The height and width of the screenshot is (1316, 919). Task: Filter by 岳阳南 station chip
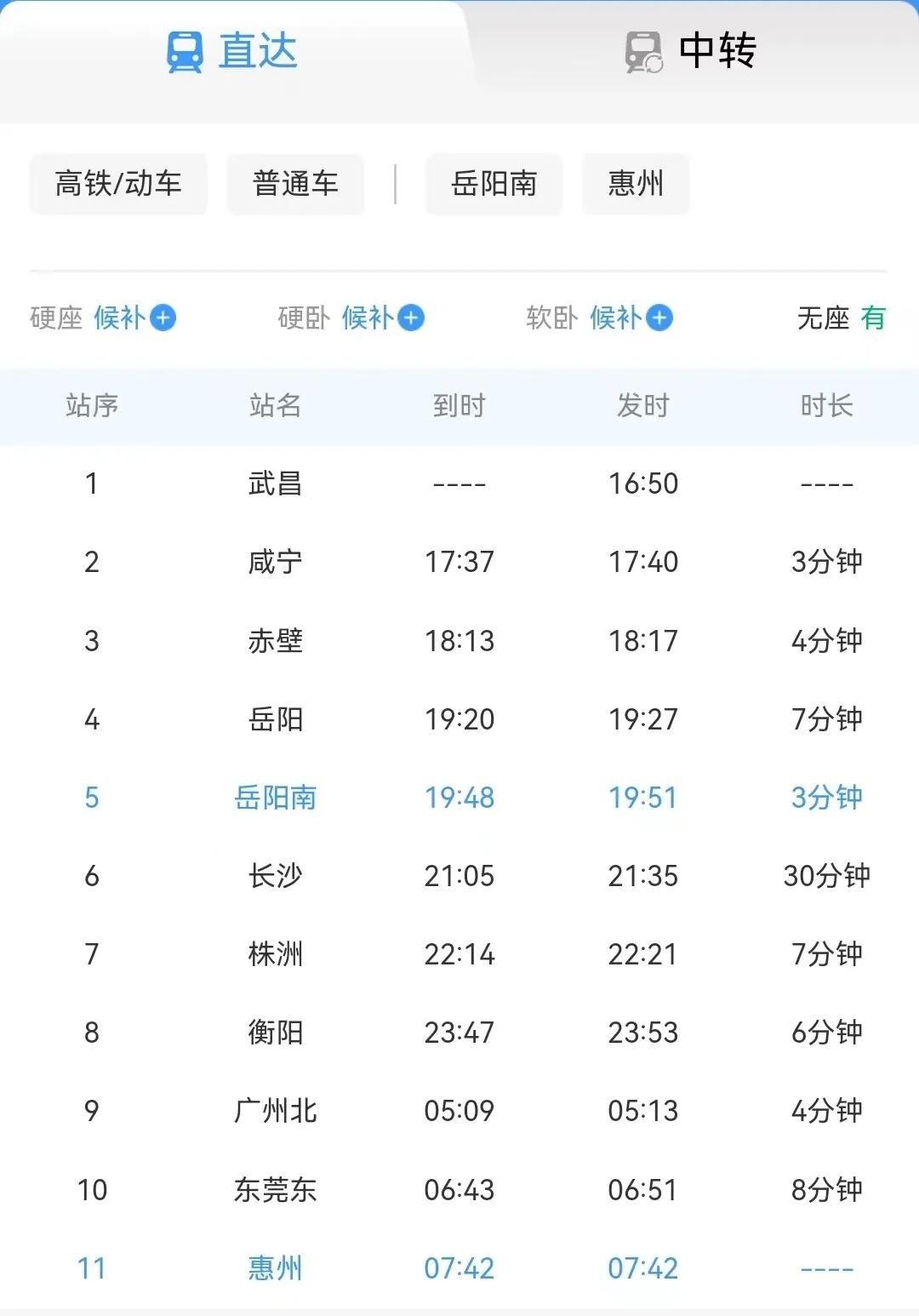pos(494,184)
